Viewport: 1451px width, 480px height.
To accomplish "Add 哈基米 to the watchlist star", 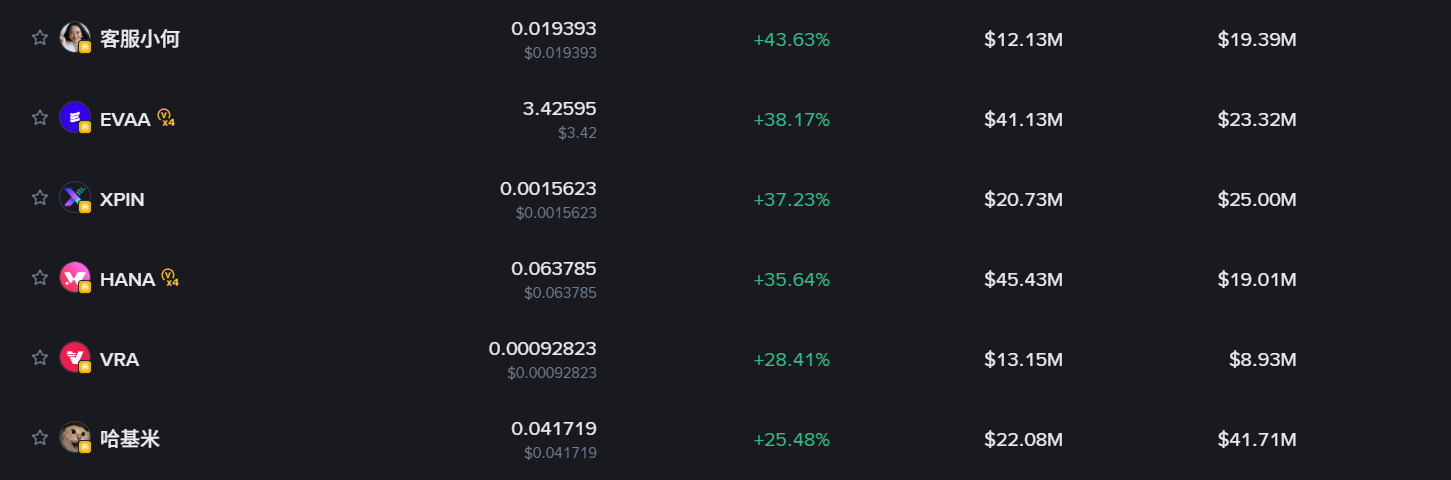I will click(40, 438).
